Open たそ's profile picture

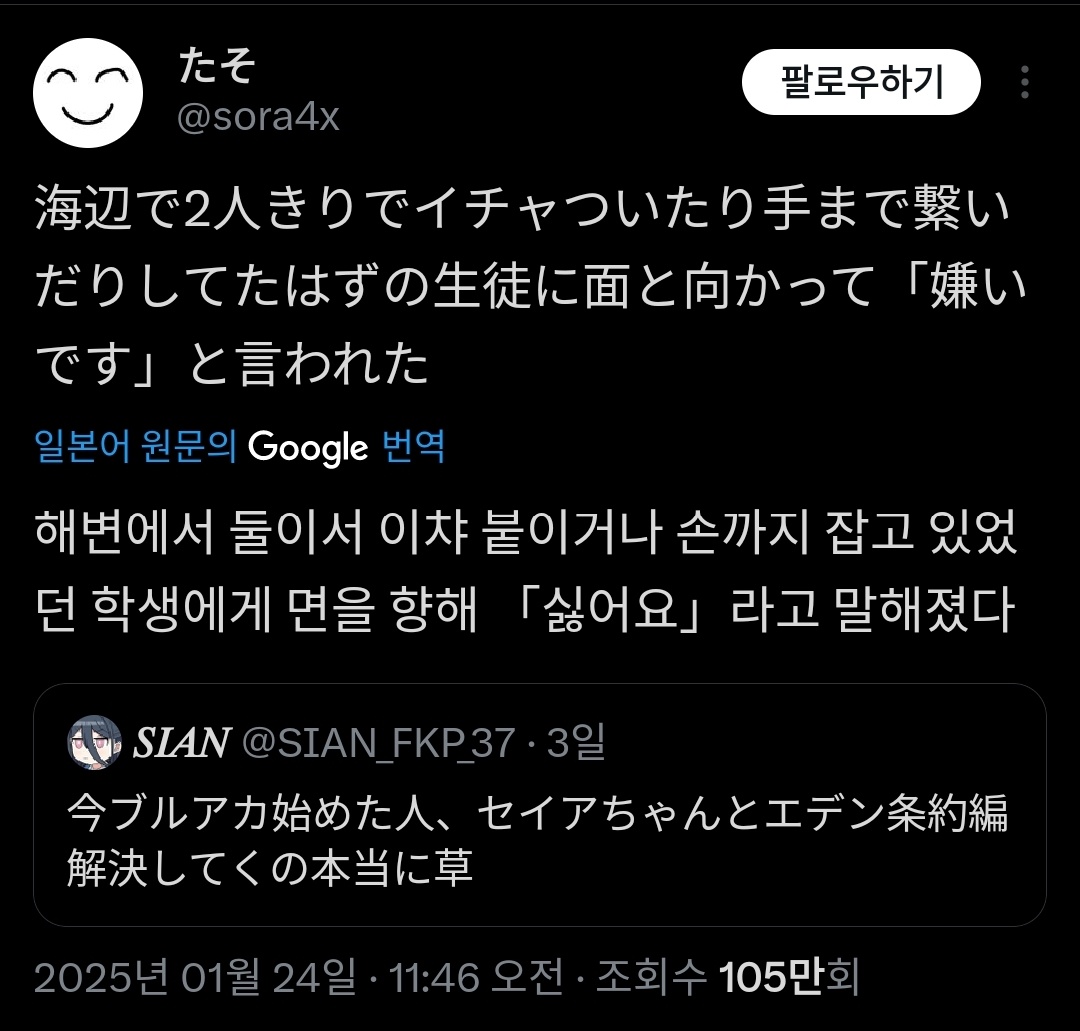pos(88,93)
